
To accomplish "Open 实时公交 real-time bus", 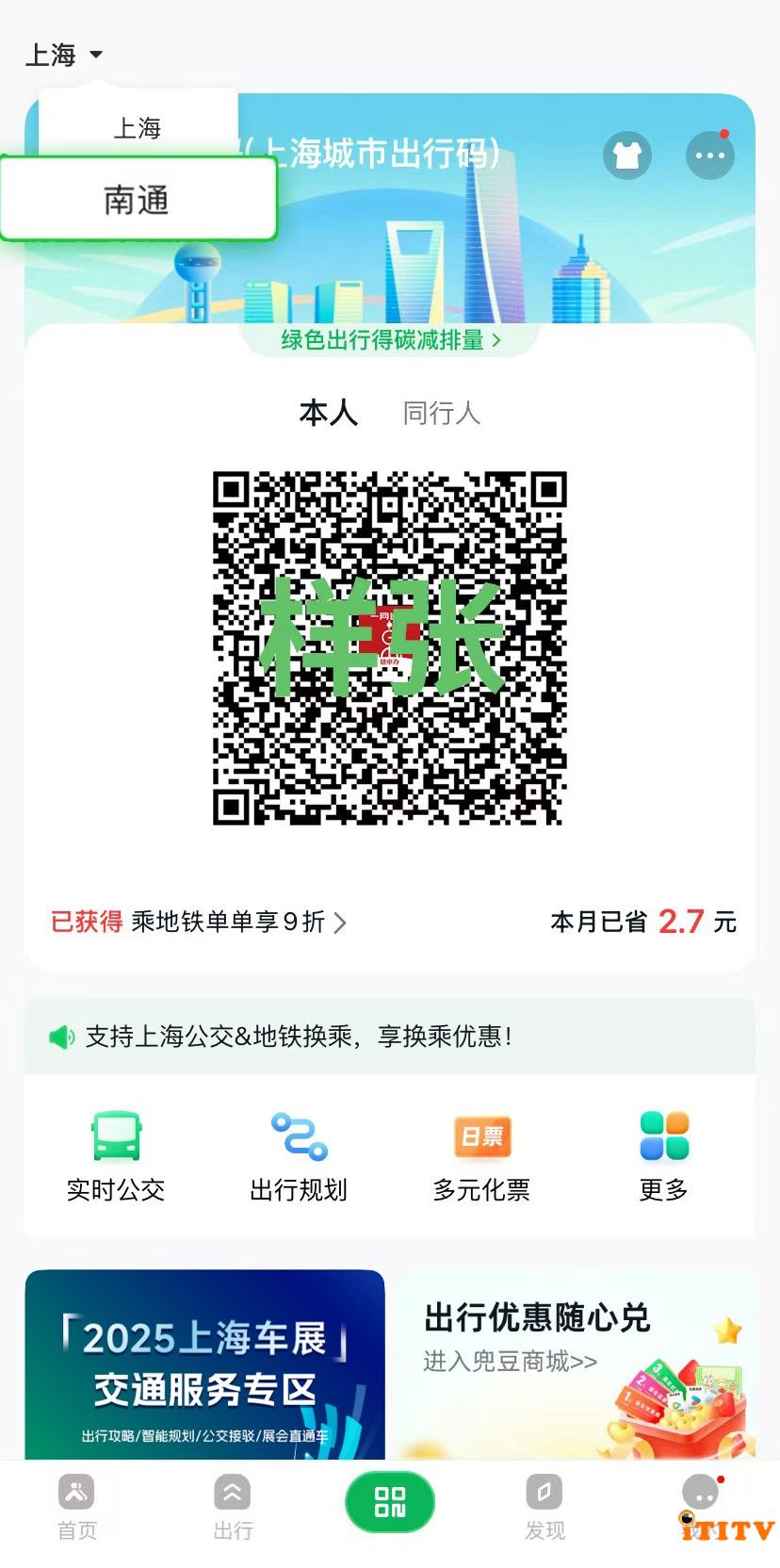I will click(x=116, y=1156).
